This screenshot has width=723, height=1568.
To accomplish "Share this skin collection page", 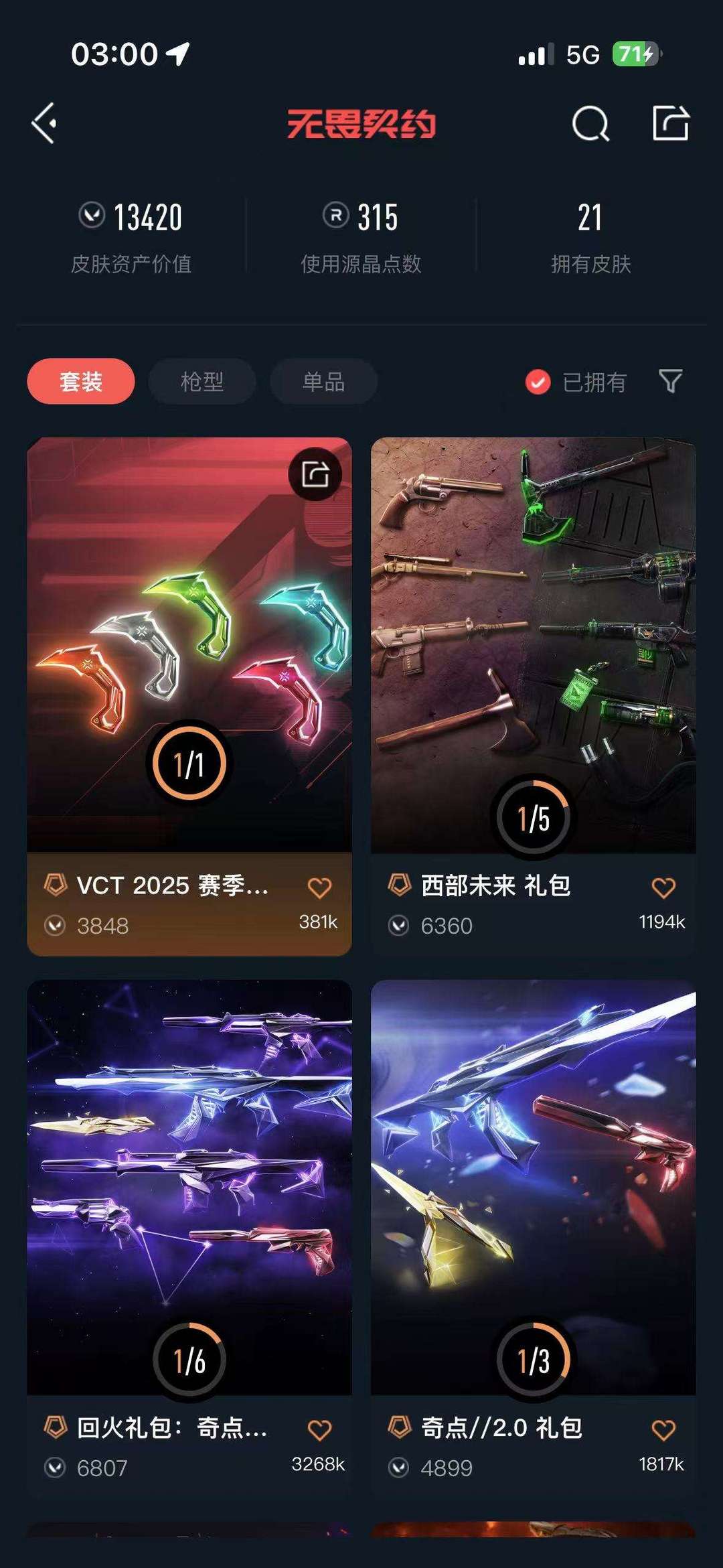I will tap(671, 123).
